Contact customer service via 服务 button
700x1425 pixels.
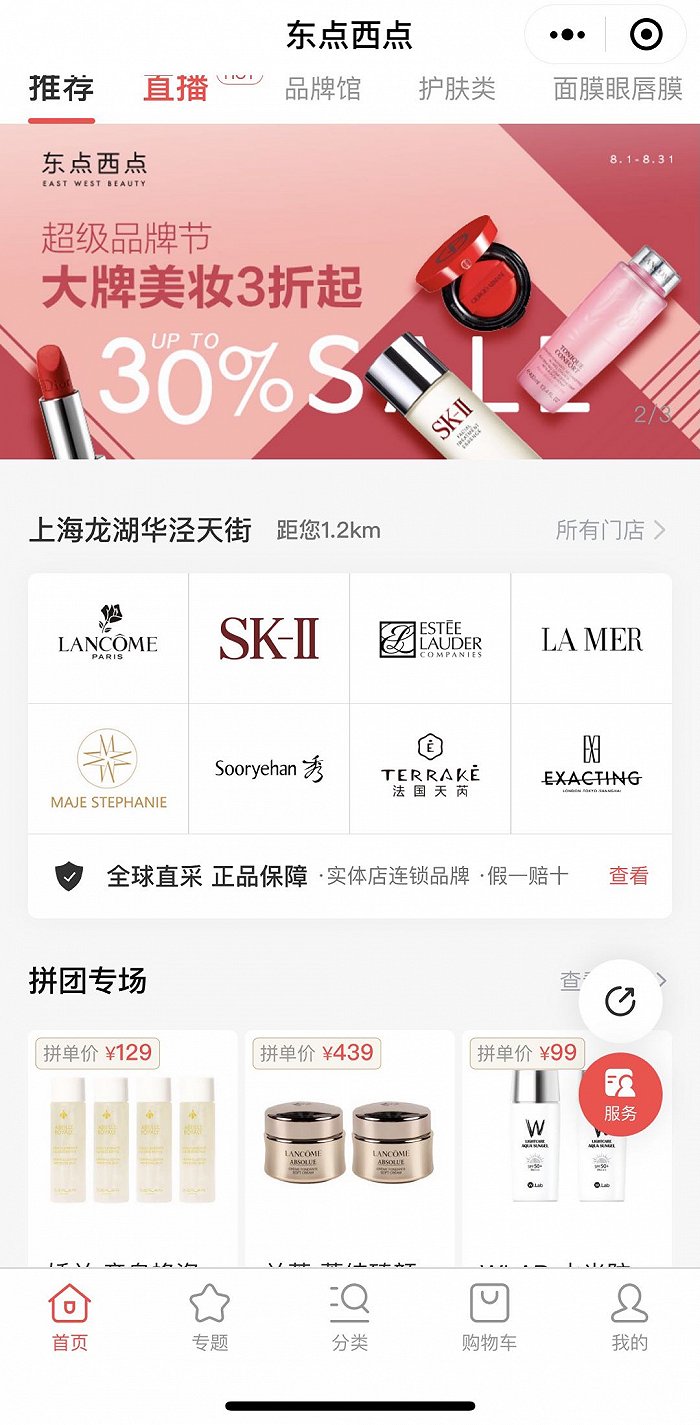620,1094
